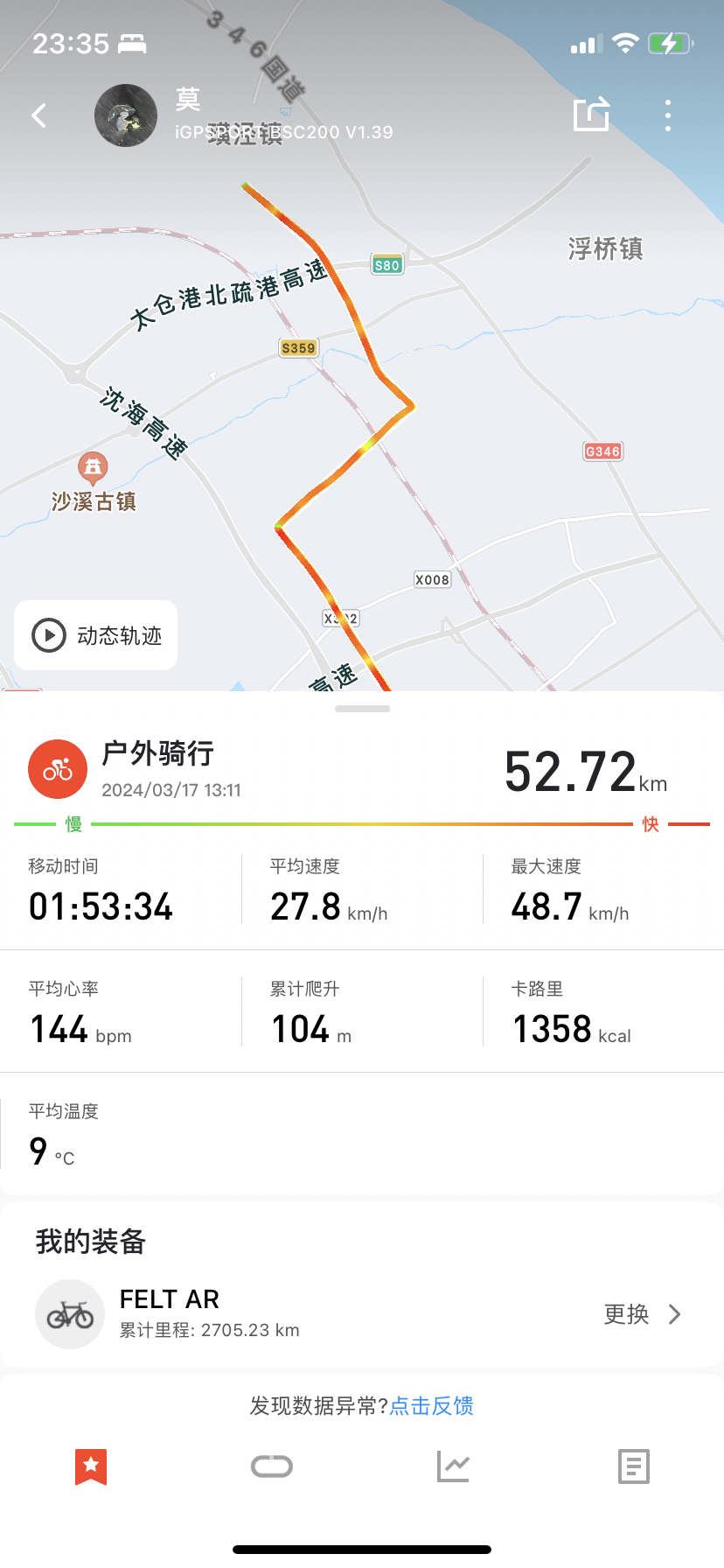This screenshot has width=724, height=1568.
Task: Share this ride activity
Action: [x=591, y=115]
